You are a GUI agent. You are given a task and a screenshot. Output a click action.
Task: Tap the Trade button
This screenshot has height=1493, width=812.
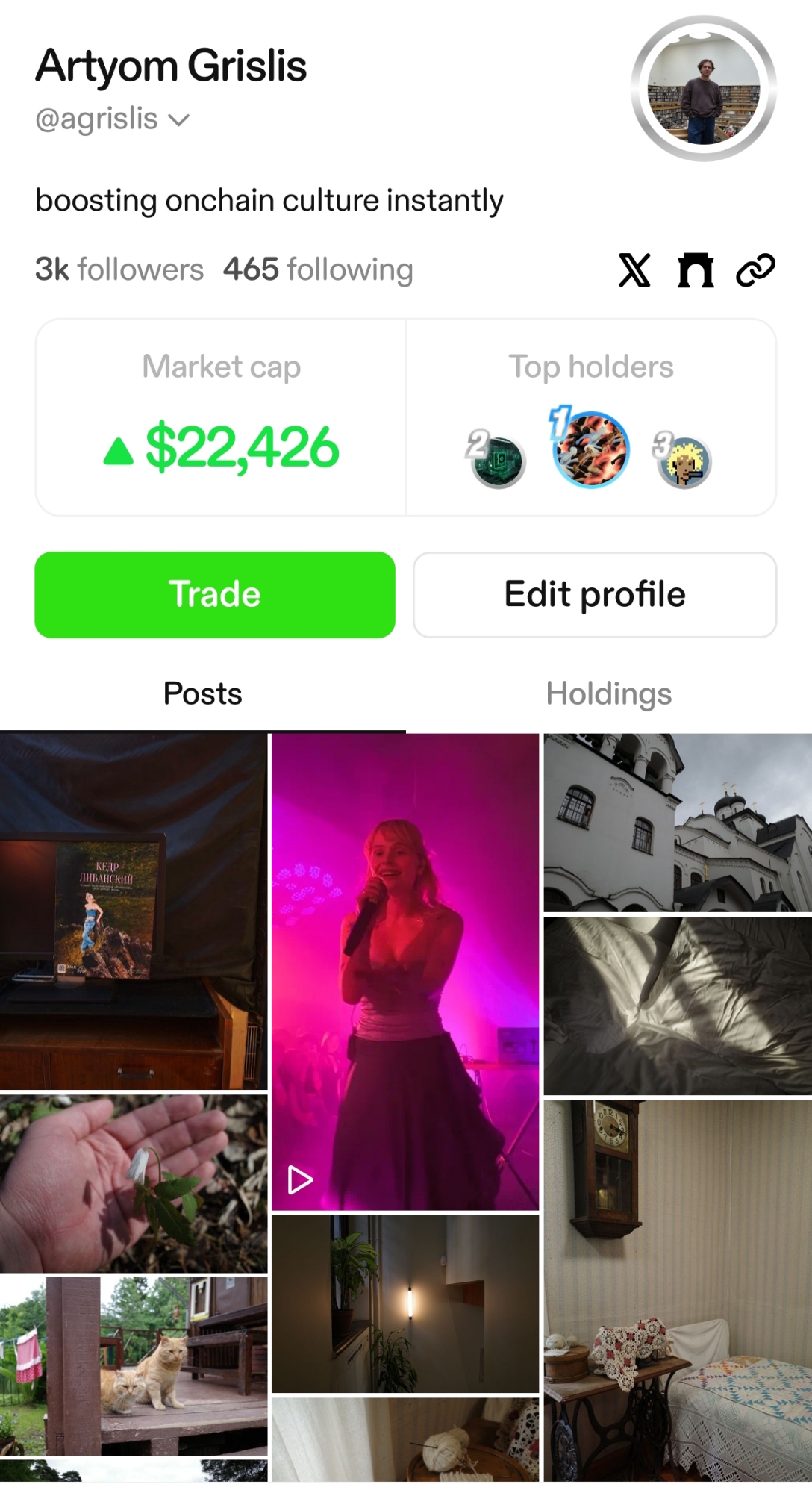(x=215, y=594)
